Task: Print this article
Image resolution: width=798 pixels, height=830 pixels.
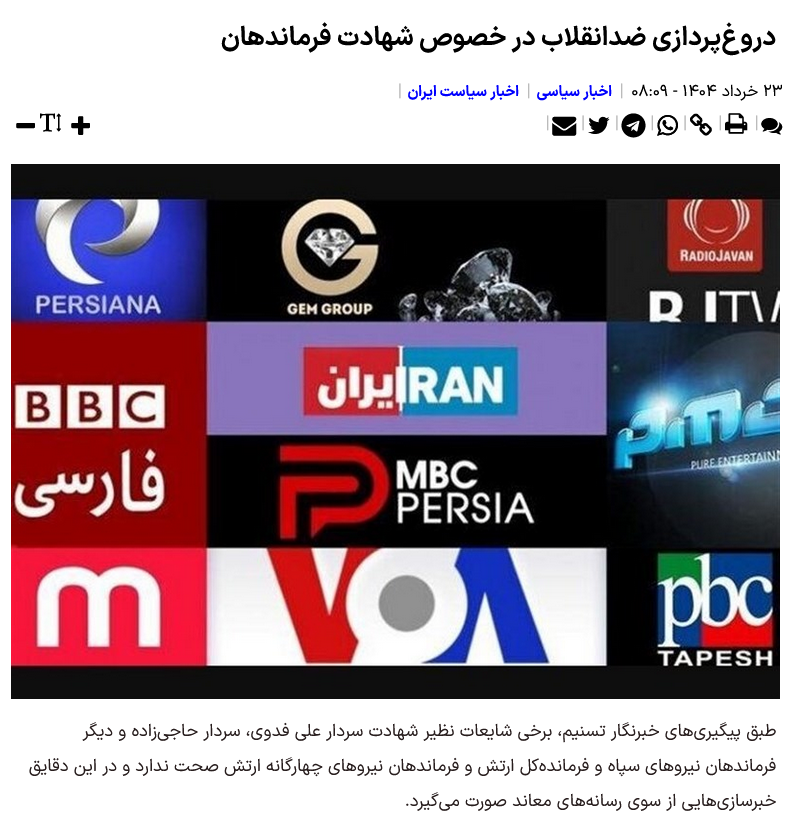Action: pyautogui.click(x=736, y=125)
